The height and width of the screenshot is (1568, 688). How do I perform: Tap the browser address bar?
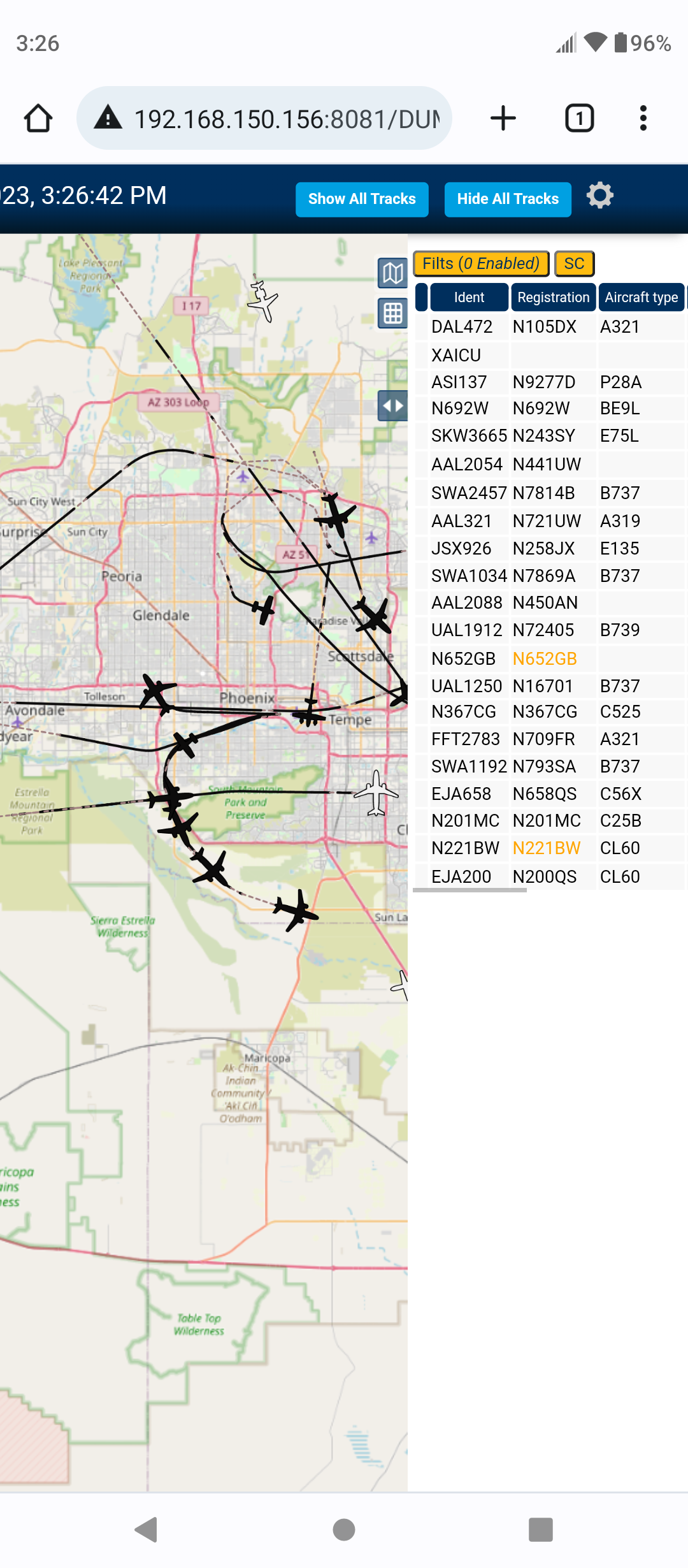click(264, 119)
